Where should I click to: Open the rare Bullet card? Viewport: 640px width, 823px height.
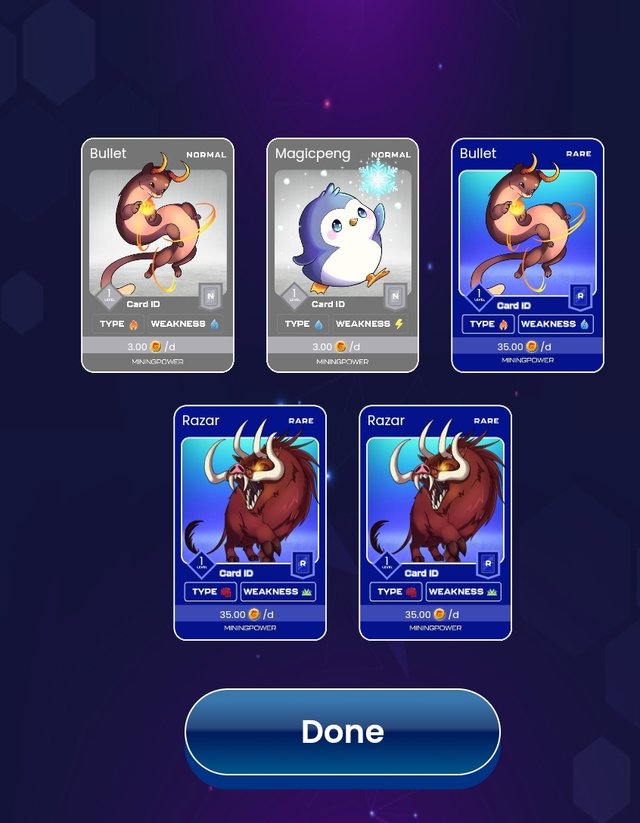click(527, 255)
